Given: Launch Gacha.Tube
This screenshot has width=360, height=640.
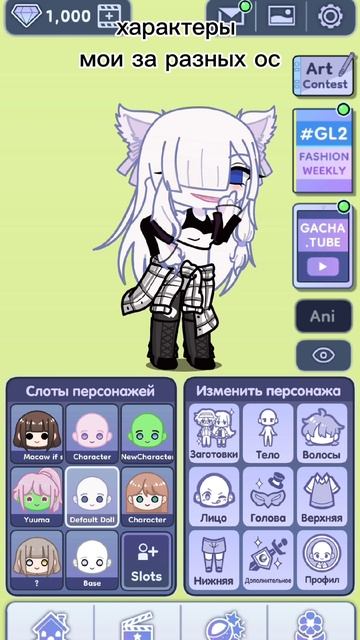Looking at the screenshot, I should 323,245.
